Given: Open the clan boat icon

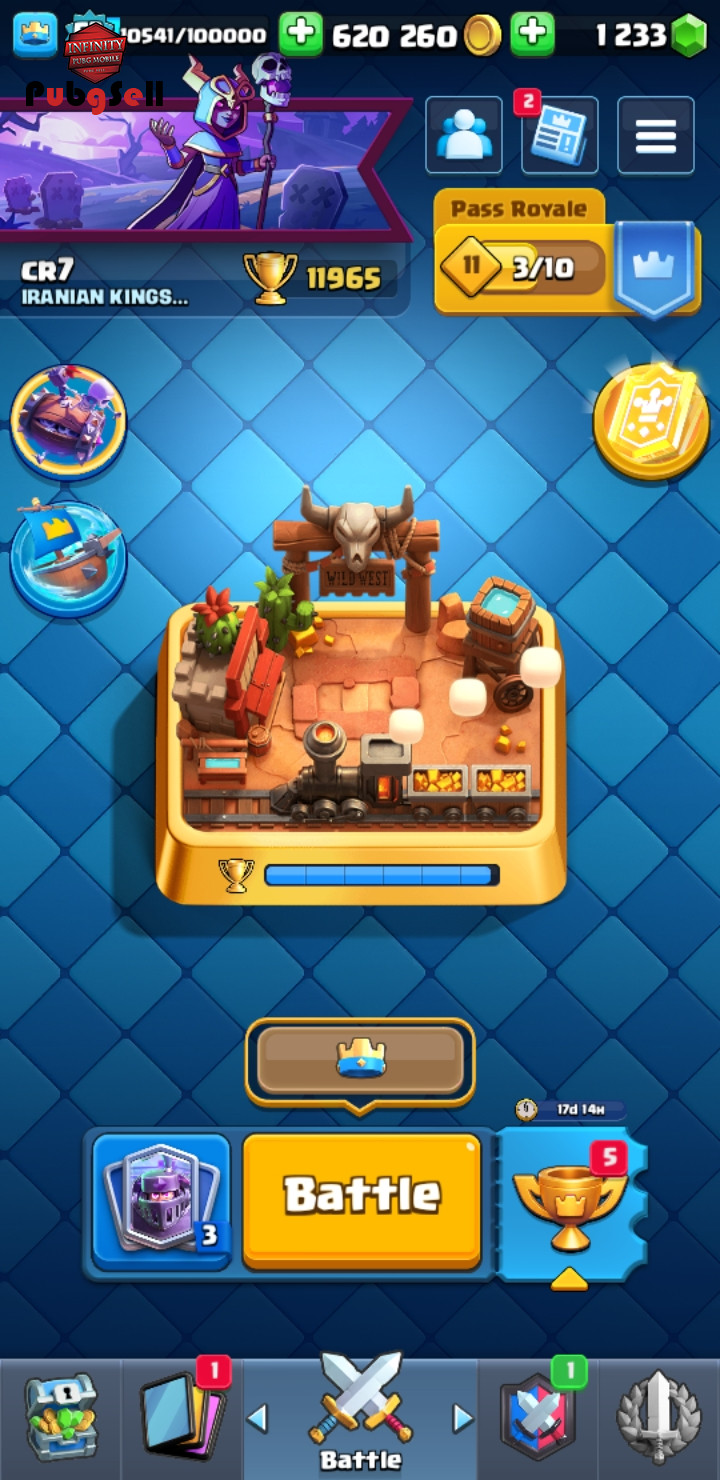Looking at the screenshot, I should [x=68, y=558].
